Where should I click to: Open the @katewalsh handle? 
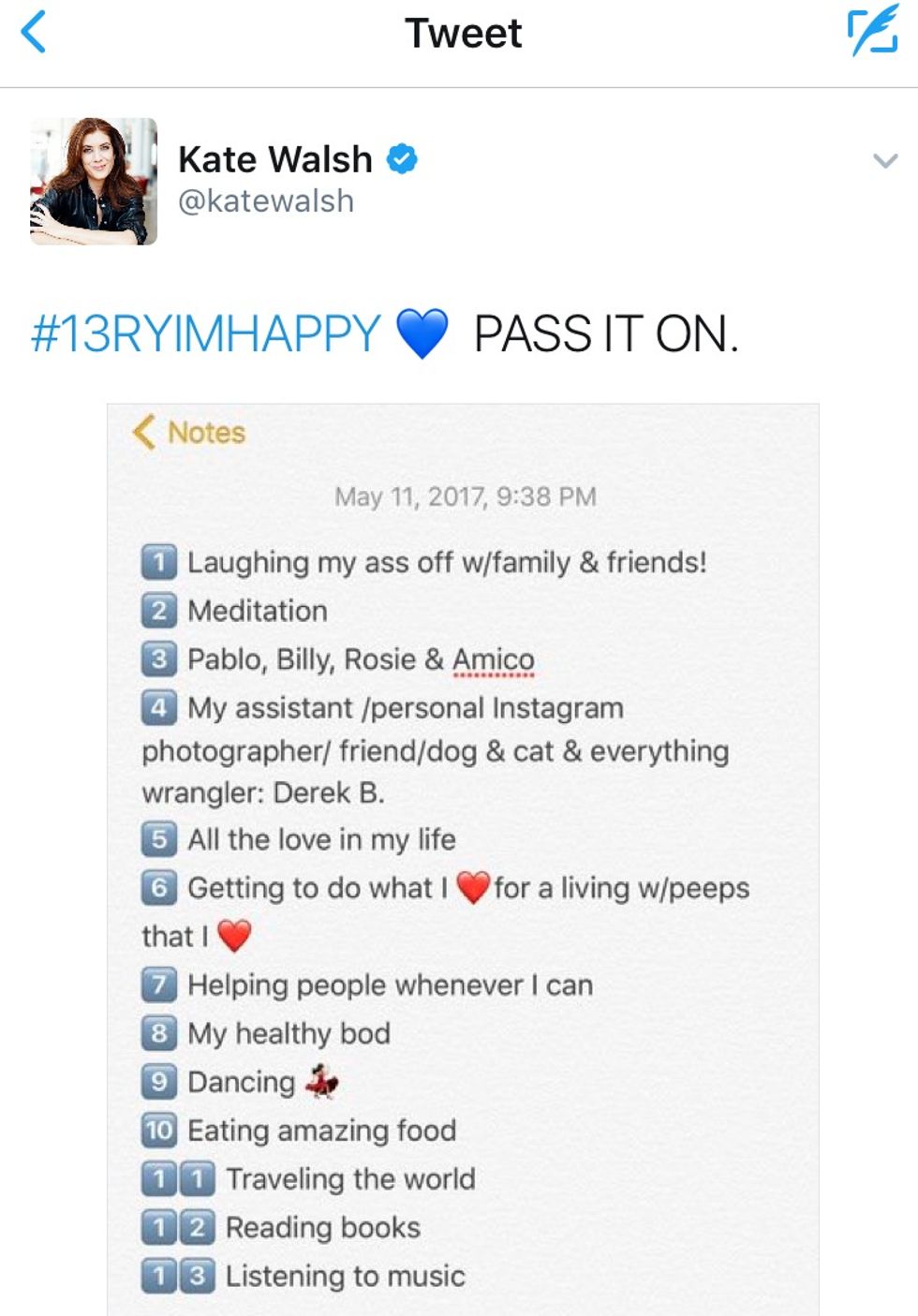(x=266, y=201)
